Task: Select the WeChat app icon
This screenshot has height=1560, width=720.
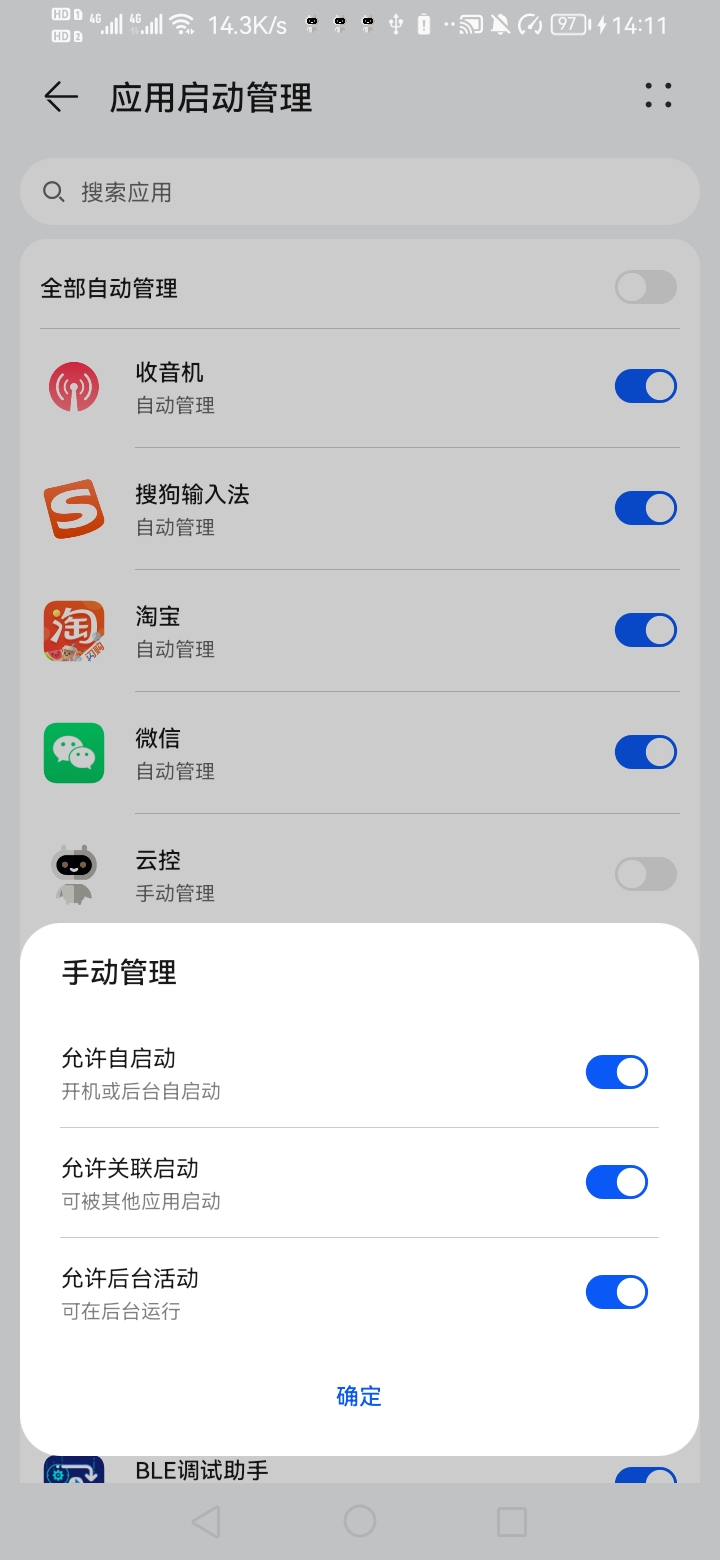Action: (x=74, y=752)
